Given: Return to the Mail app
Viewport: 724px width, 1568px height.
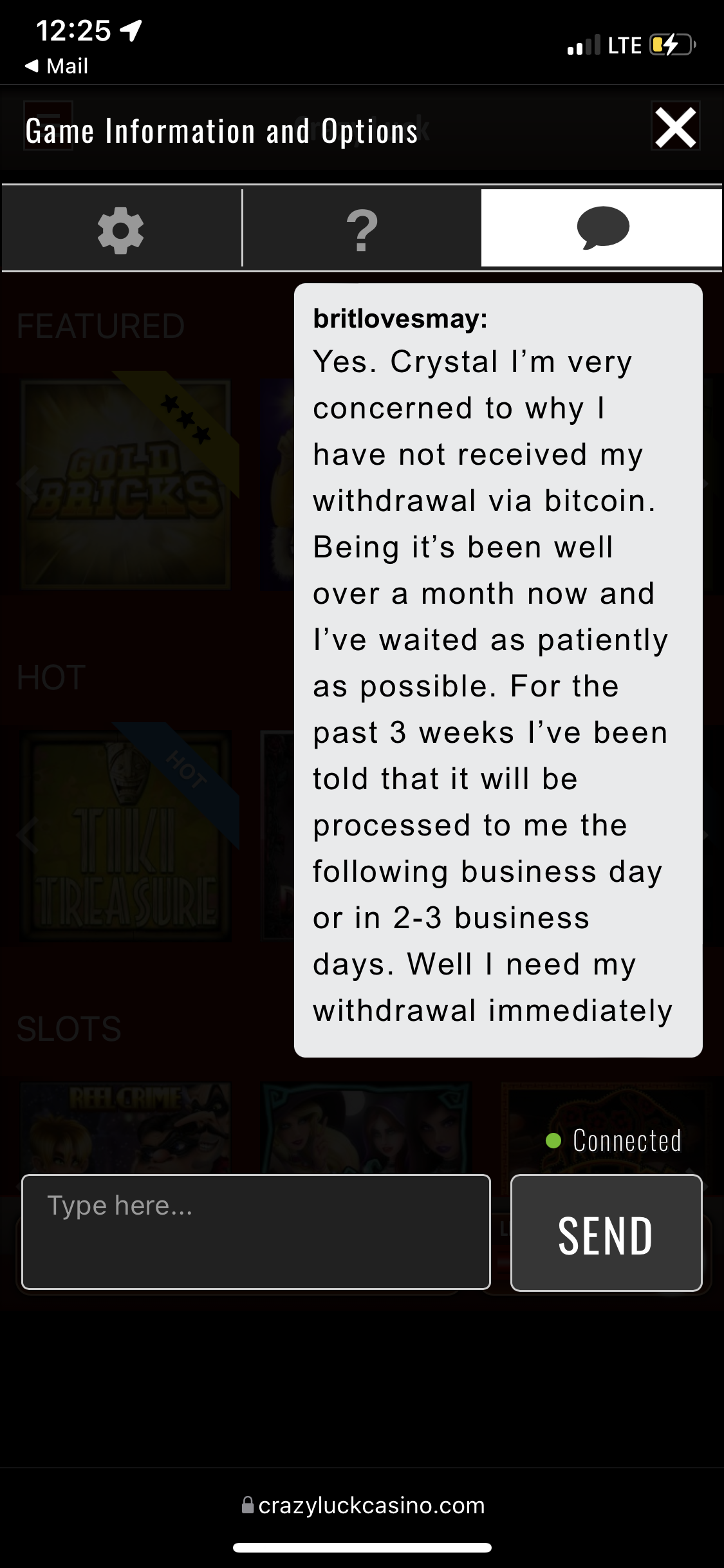Looking at the screenshot, I should 57,66.
